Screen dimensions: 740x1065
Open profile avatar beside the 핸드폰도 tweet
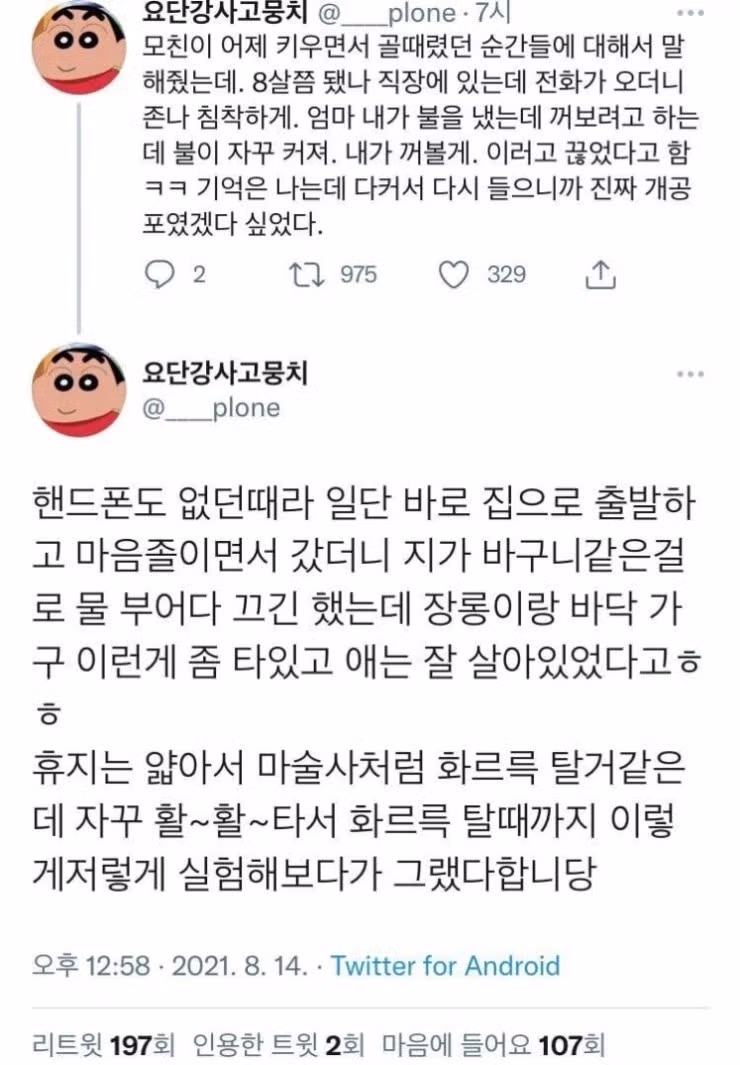coord(80,390)
